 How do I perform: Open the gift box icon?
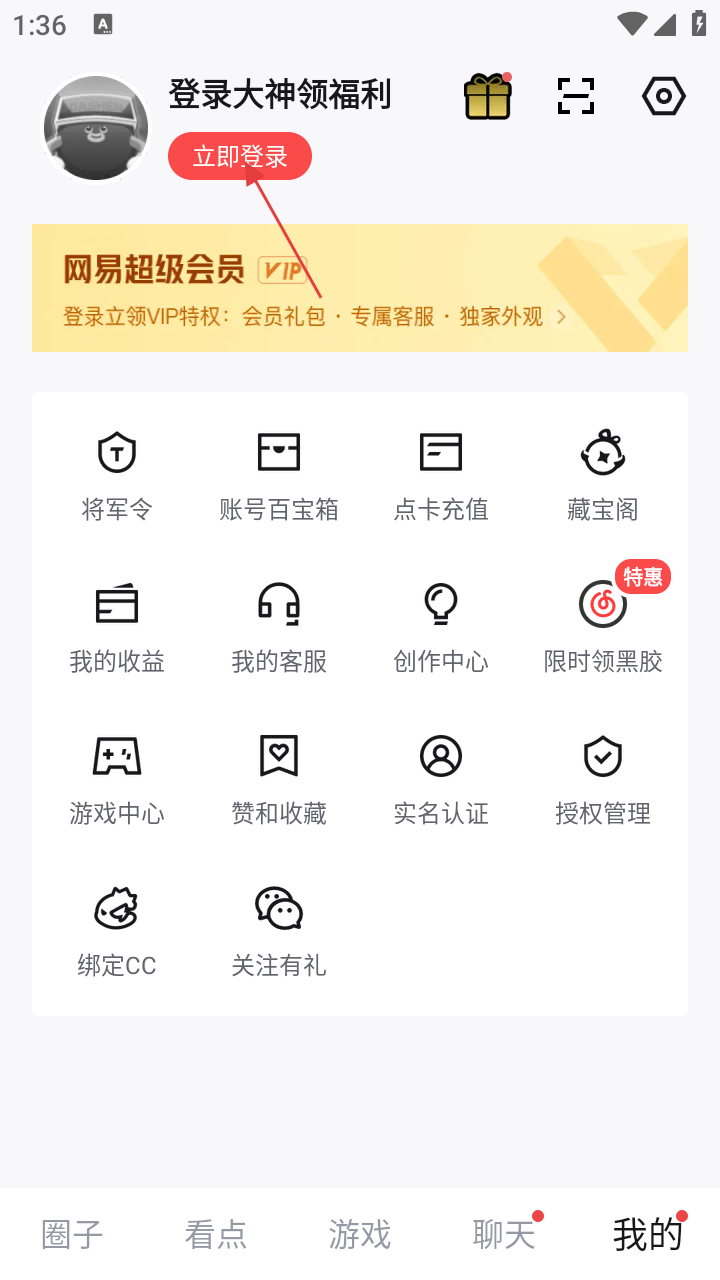coord(488,97)
